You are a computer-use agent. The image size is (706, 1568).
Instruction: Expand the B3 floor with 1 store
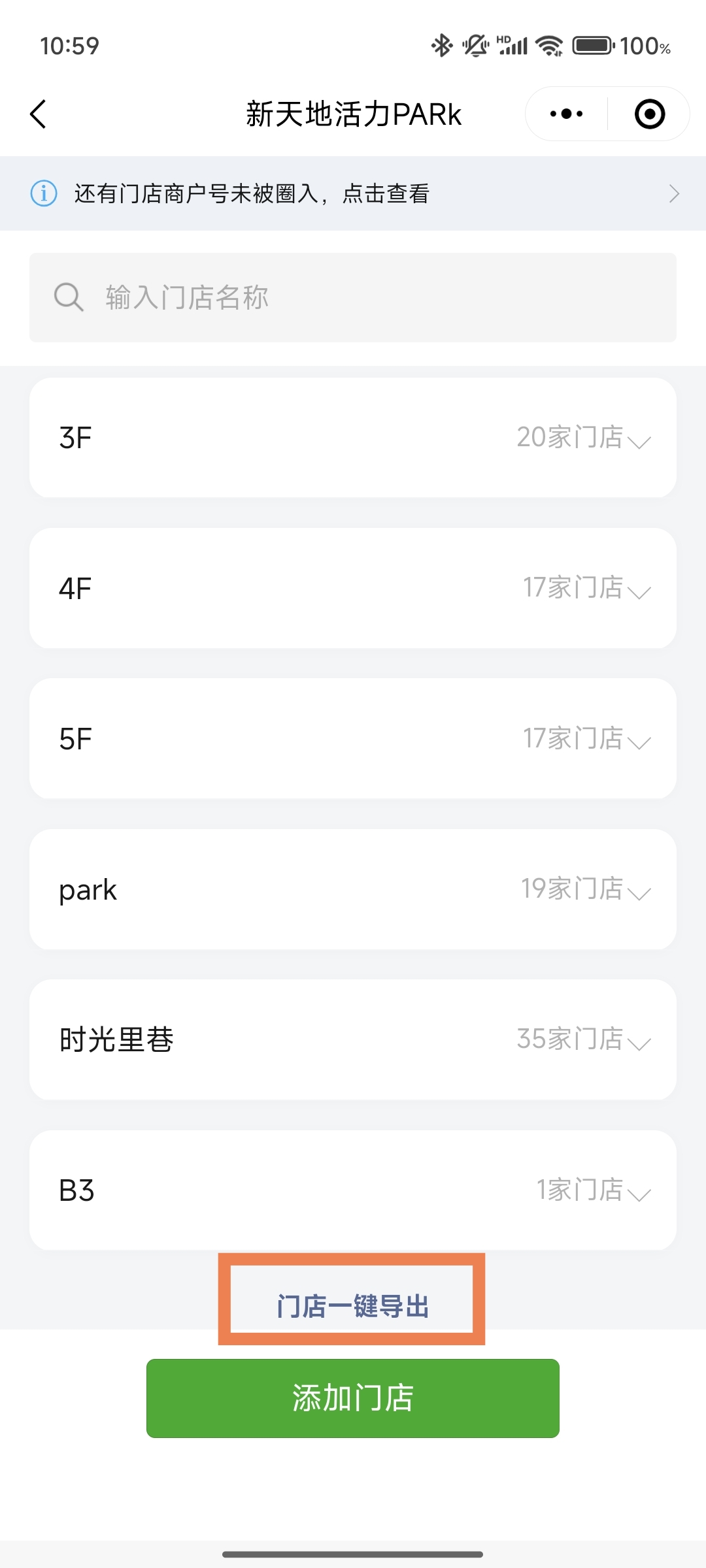[353, 1190]
